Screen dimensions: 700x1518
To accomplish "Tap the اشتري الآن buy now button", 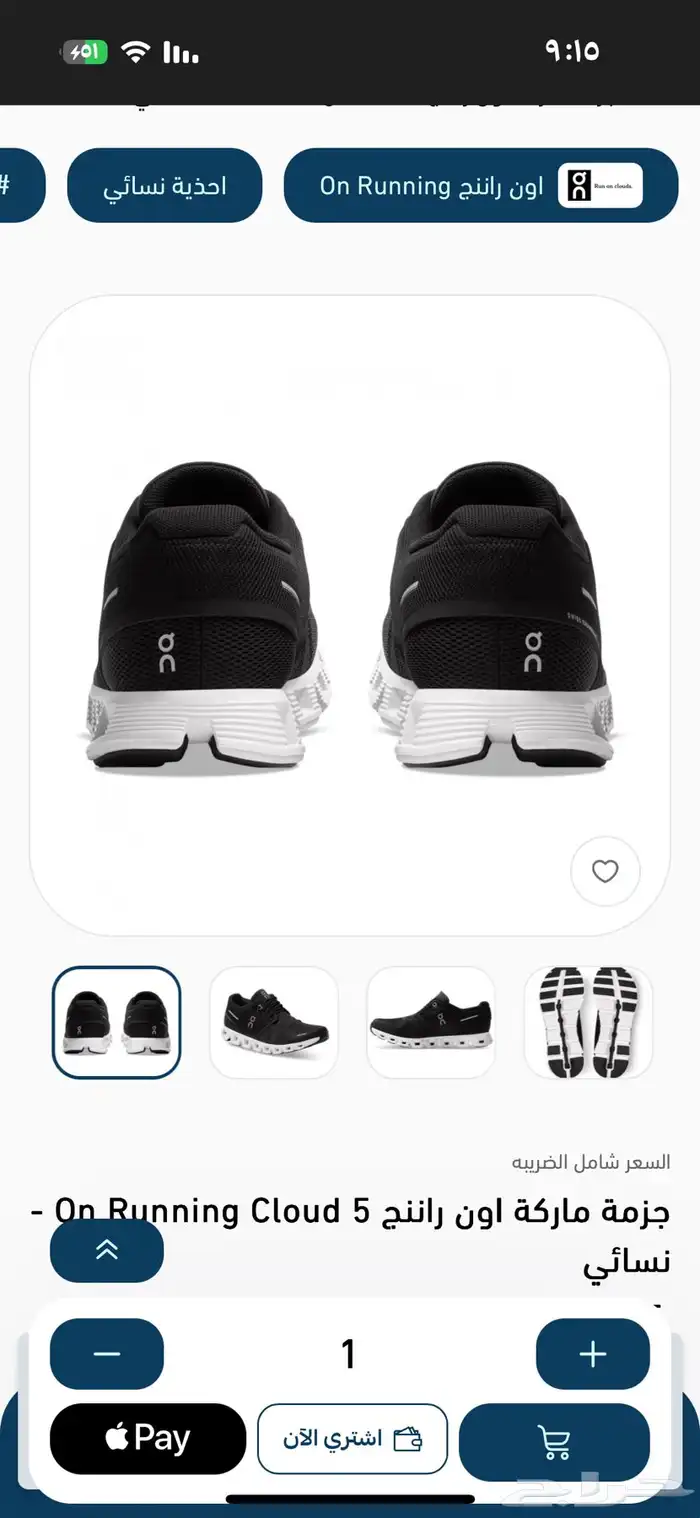I will [x=352, y=1439].
